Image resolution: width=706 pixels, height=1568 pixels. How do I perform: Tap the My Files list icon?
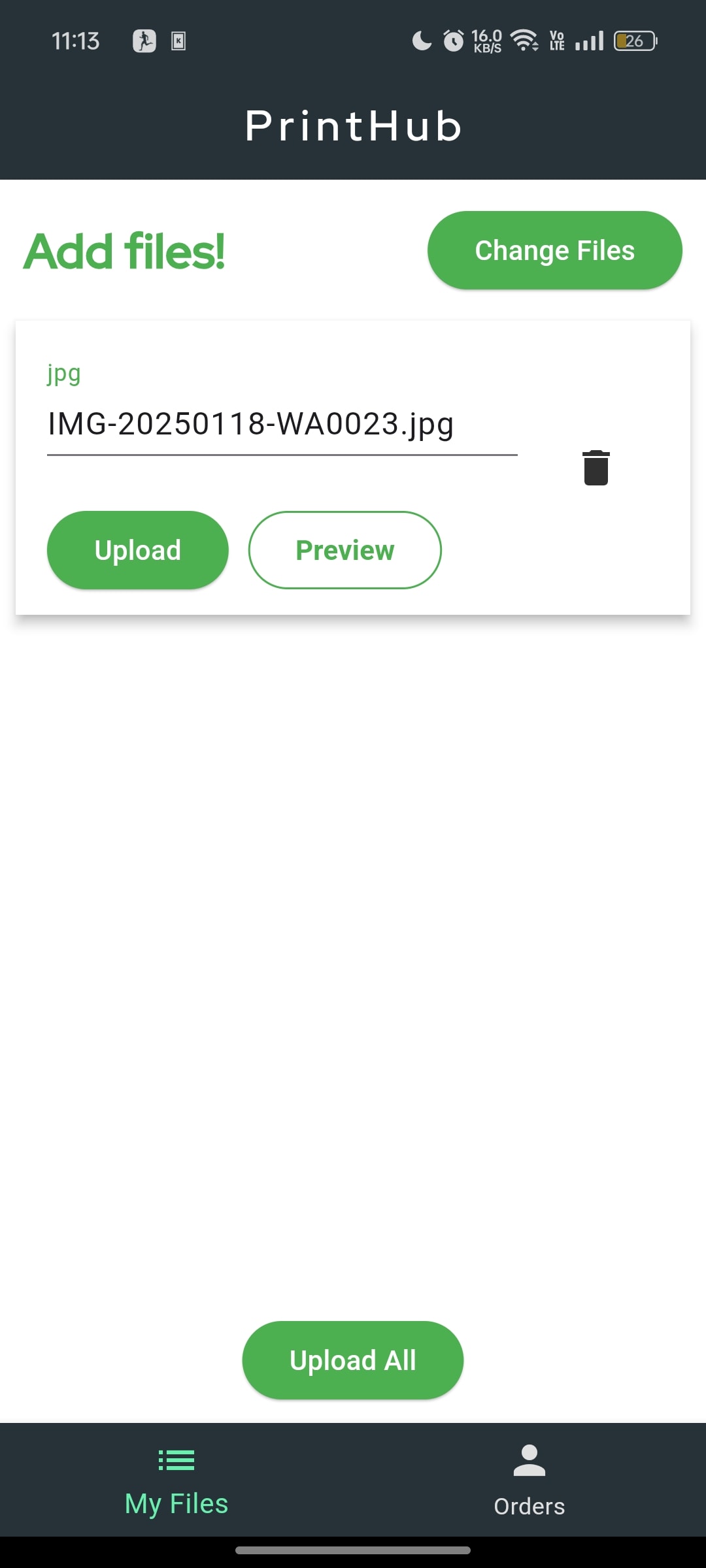[x=176, y=1460]
